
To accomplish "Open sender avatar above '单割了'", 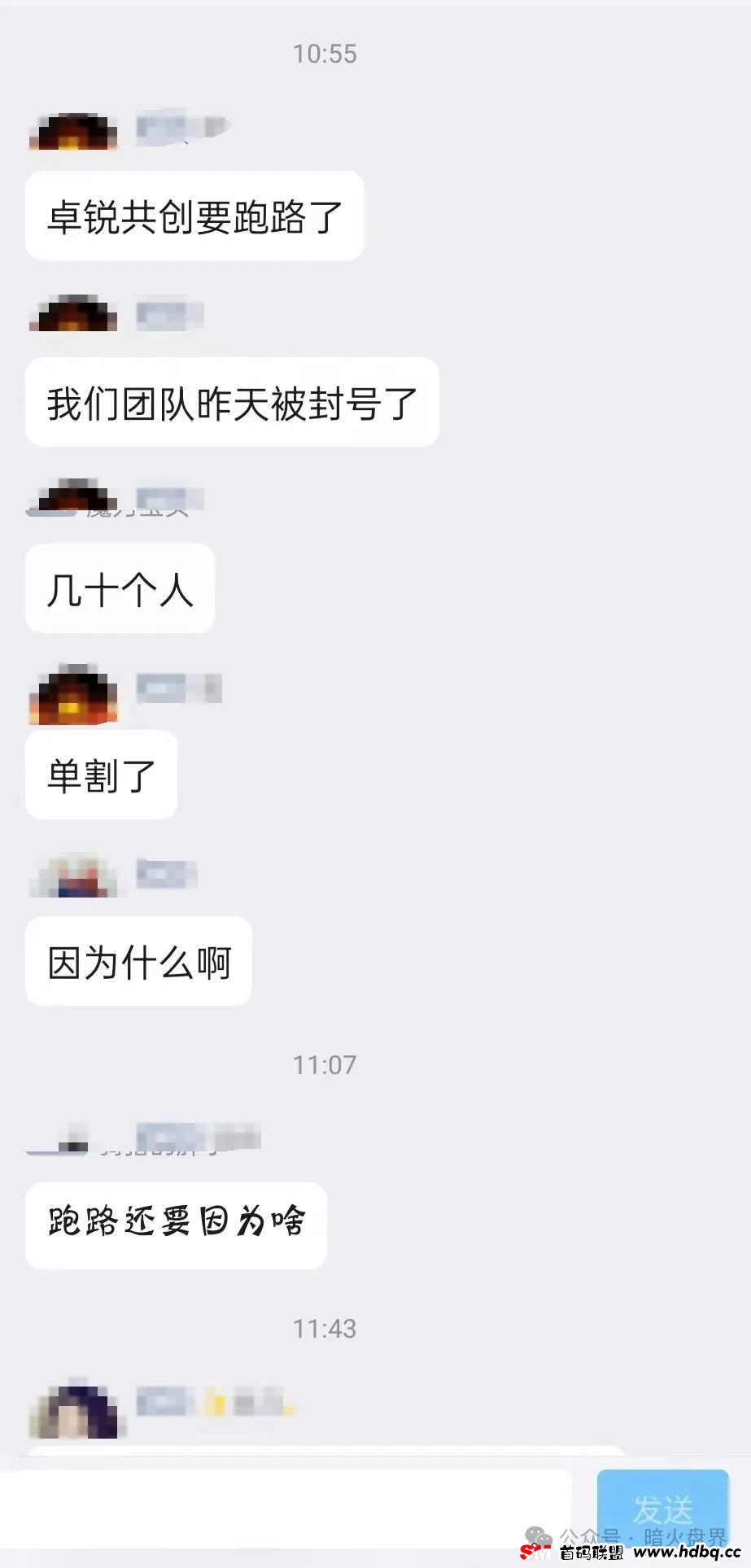I will (73, 695).
